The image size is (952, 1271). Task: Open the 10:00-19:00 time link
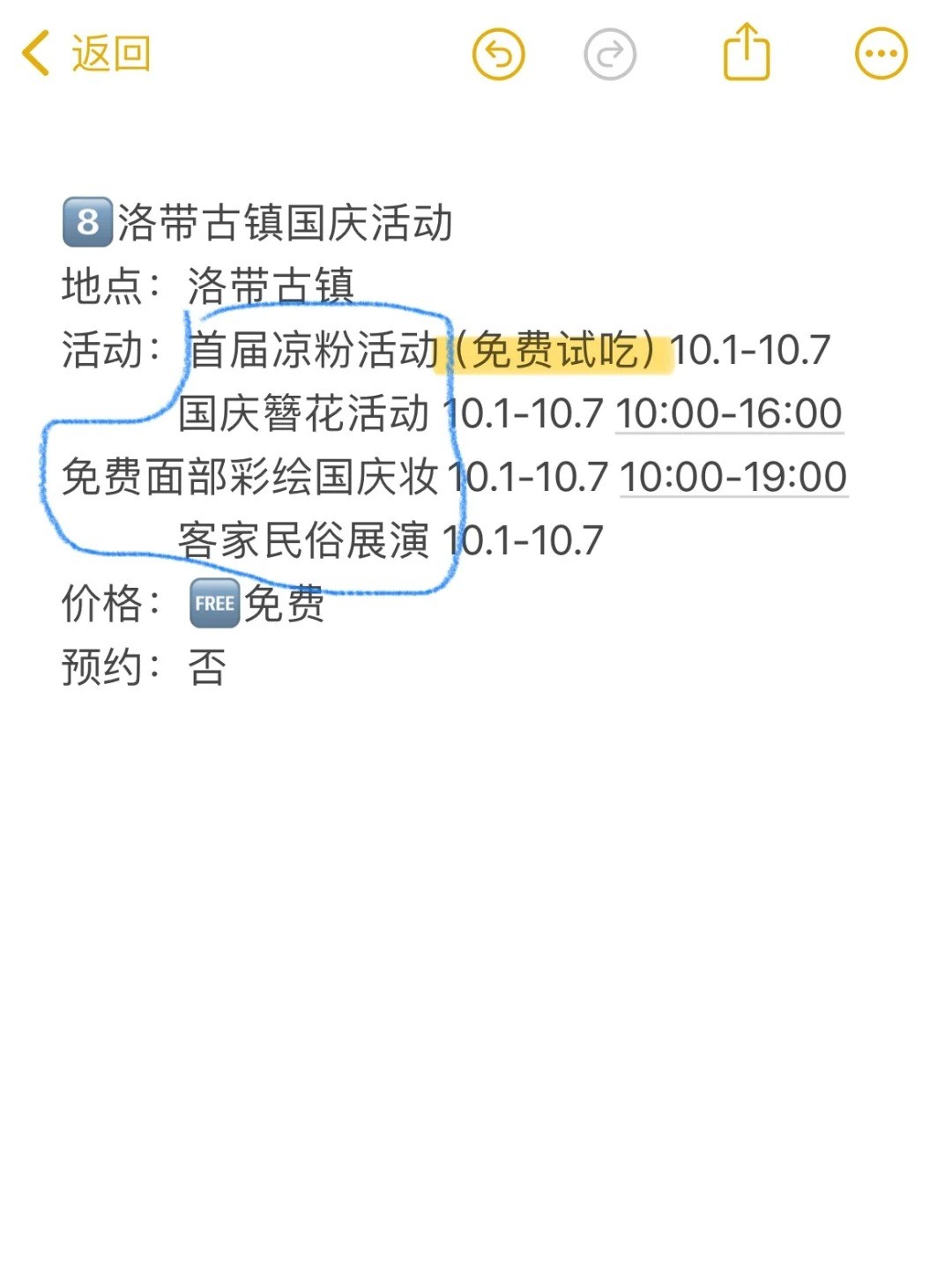point(733,477)
